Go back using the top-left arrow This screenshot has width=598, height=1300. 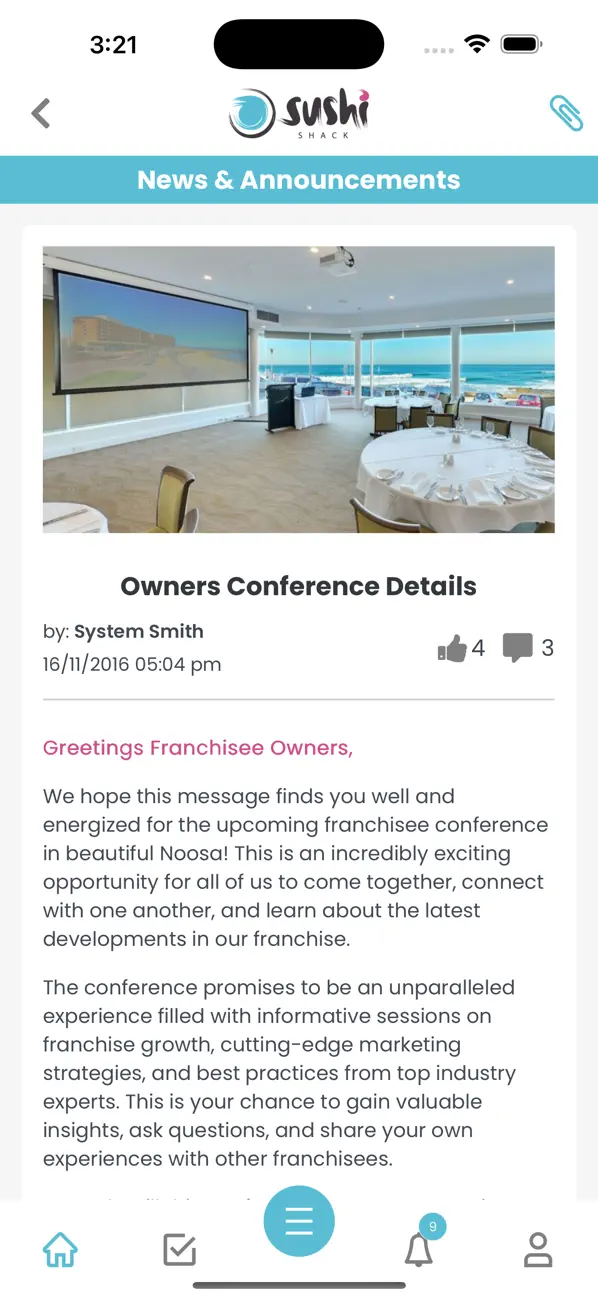[x=41, y=113]
